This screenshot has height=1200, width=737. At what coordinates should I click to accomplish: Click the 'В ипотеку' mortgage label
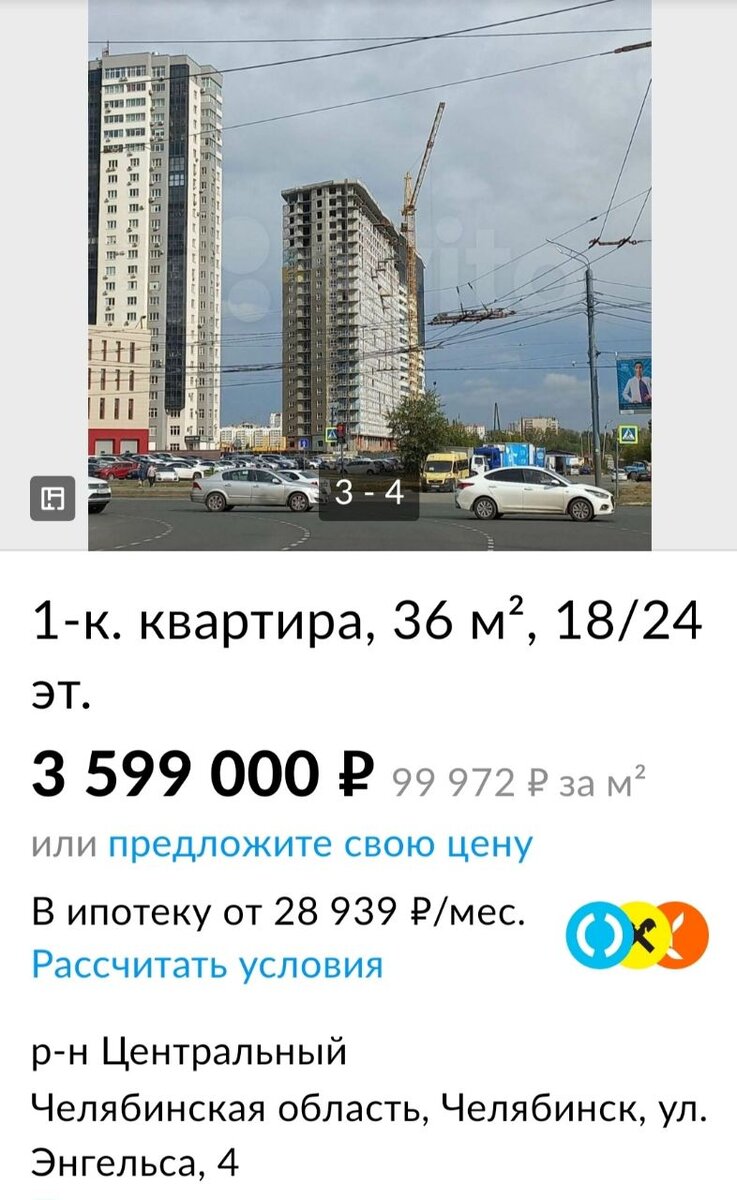[x=112, y=910]
